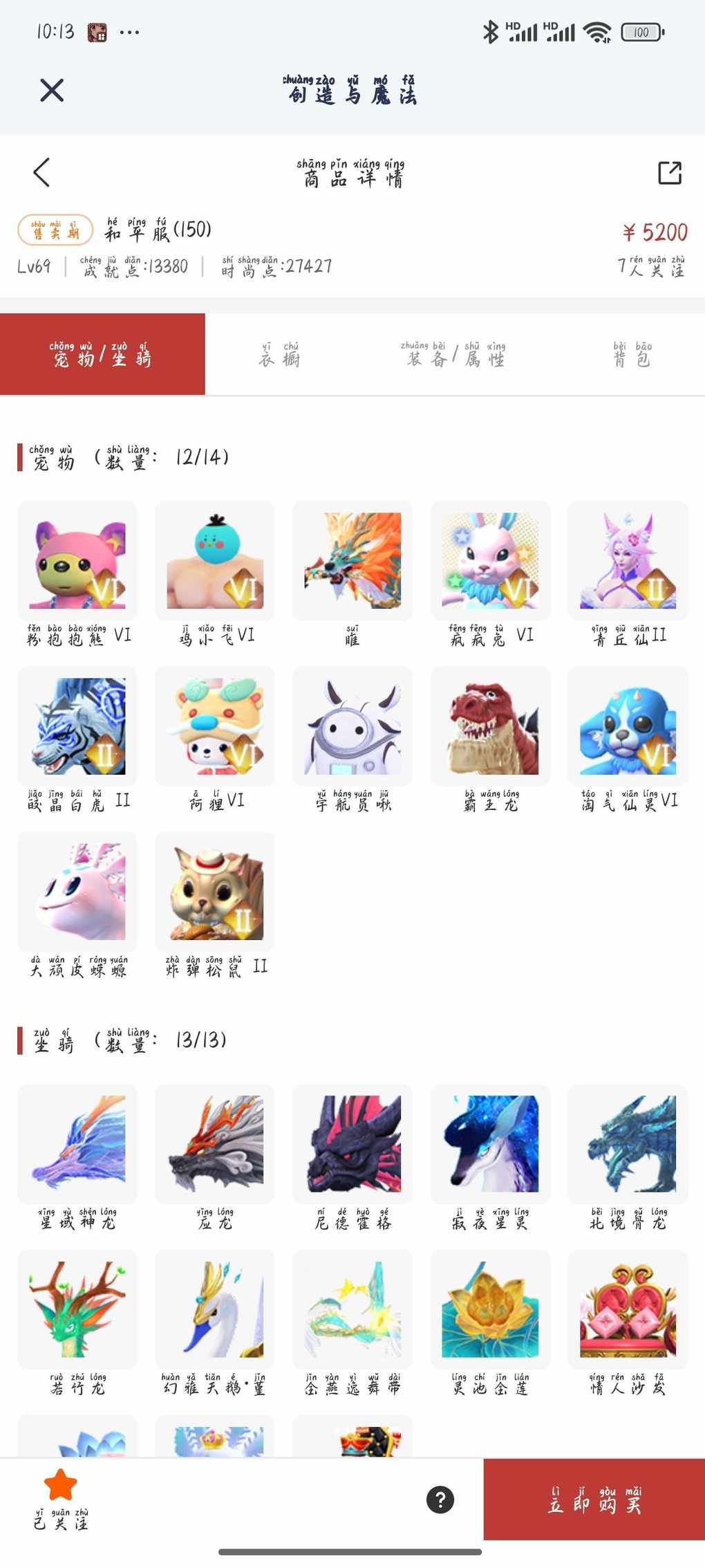The height and width of the screenshot is (1568, 705).
Task: Open the 炸弹松鼠 II pet tile
Action: pyautogui.click(x=215, y=892)
